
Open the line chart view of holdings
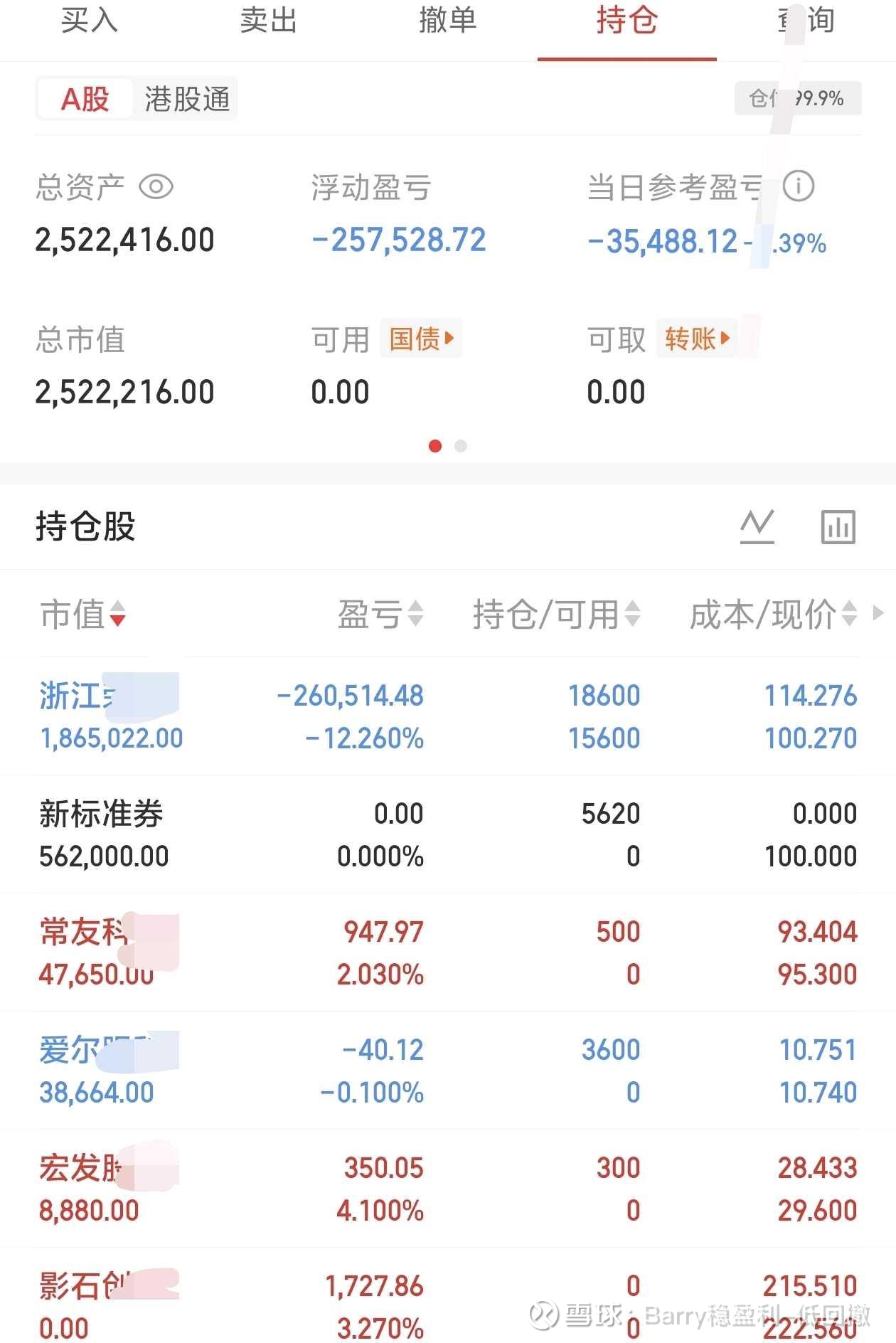pyautogui.click(x=757, y=527)
